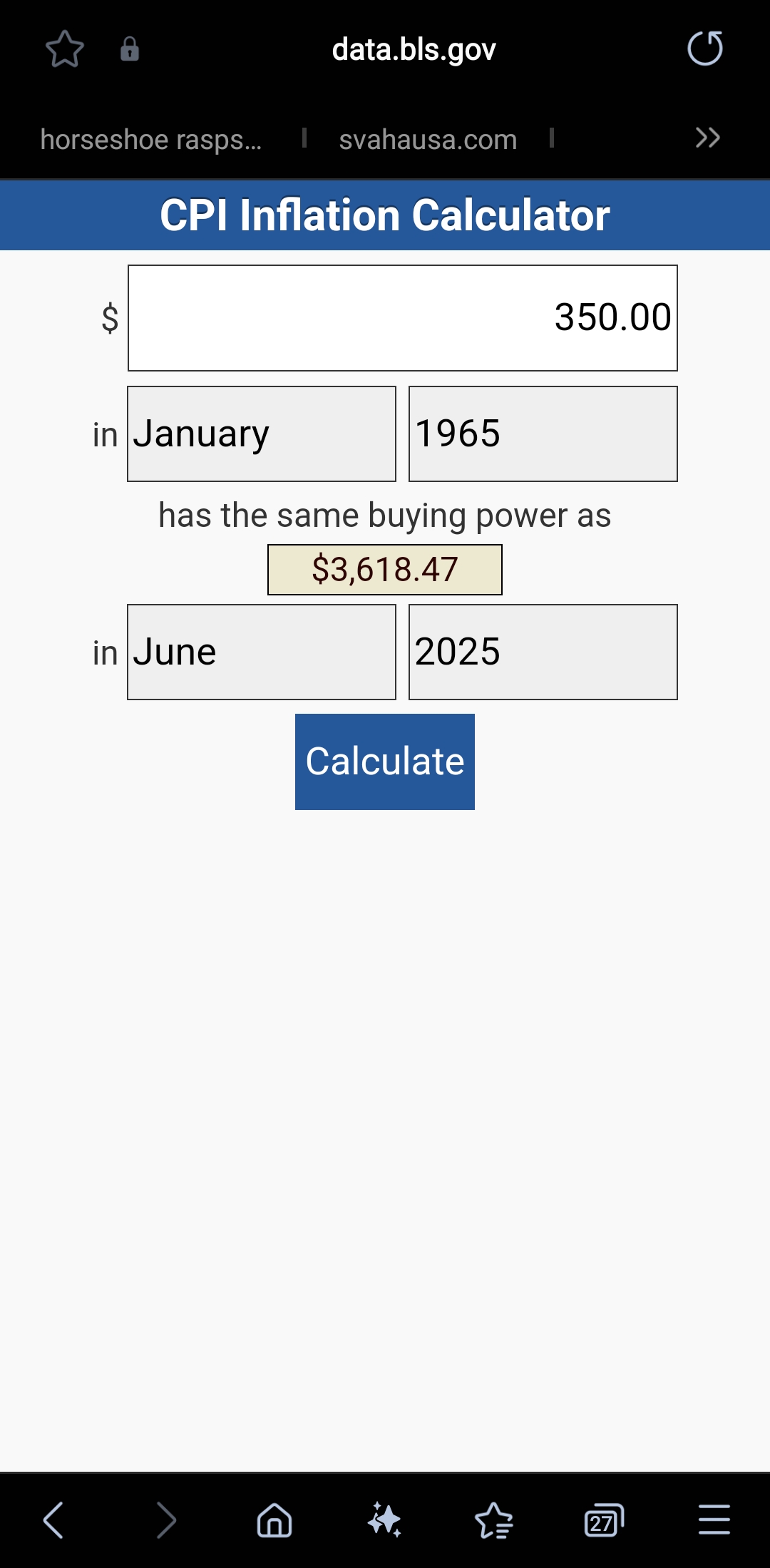
Task: Open the bookmarks list
Action: [x=494, y=1520]
